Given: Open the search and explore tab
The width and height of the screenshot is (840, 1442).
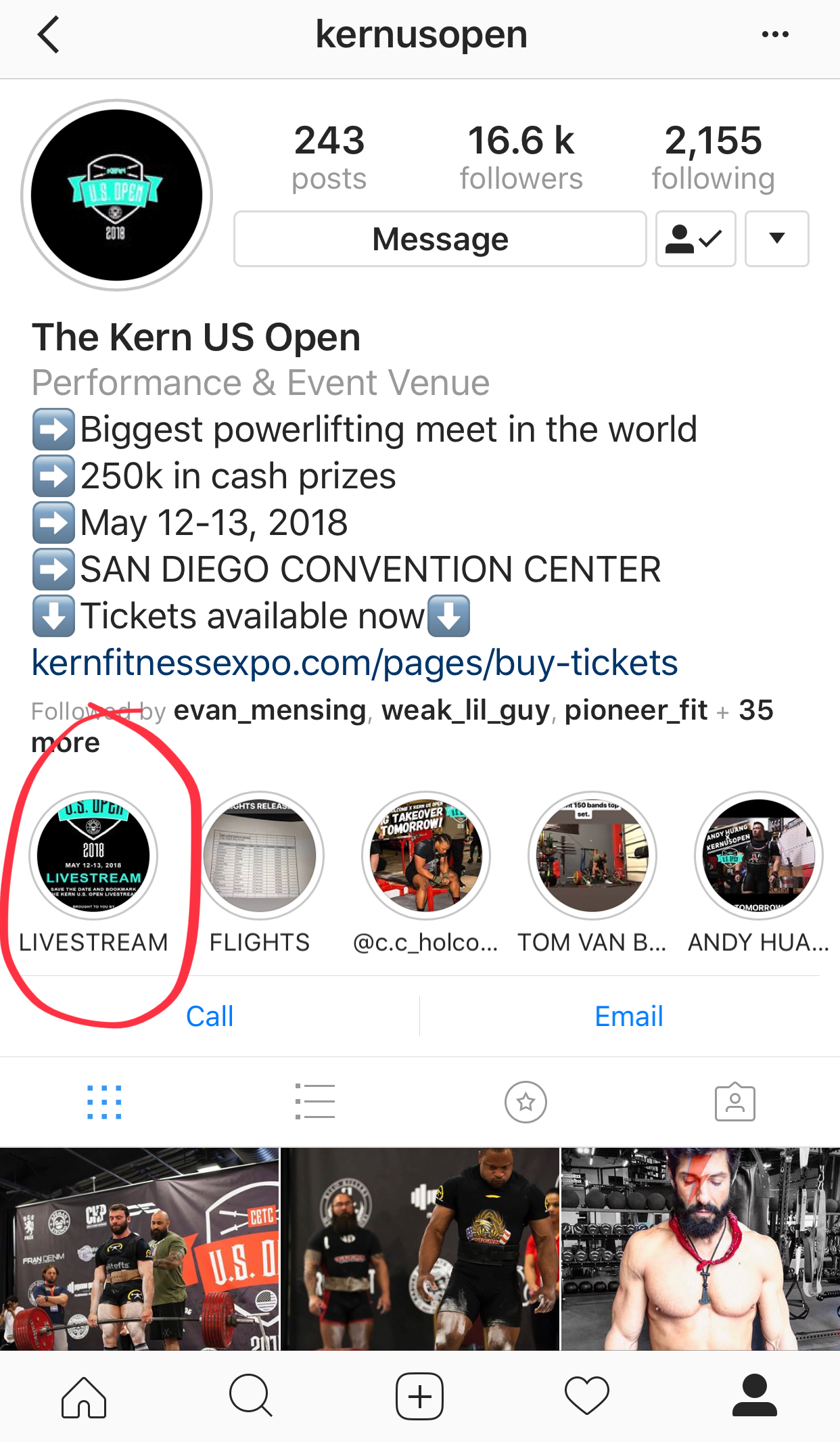Looking at the screenshot, I should click(251, 1396).
